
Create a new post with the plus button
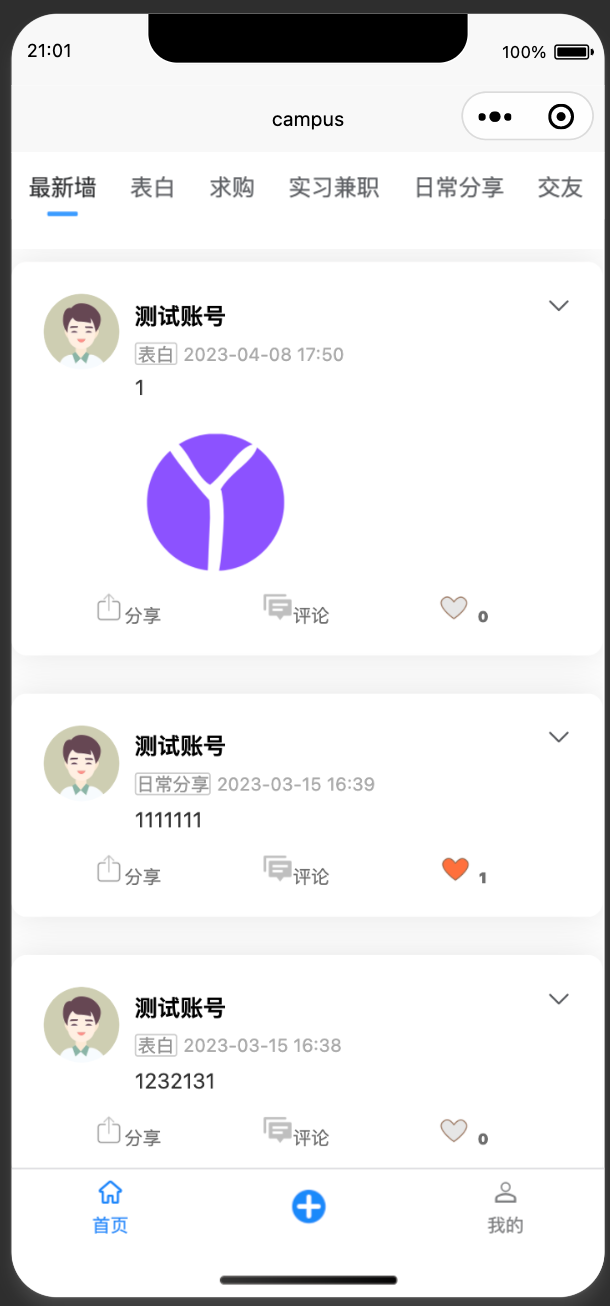(x=308, y=1207)
